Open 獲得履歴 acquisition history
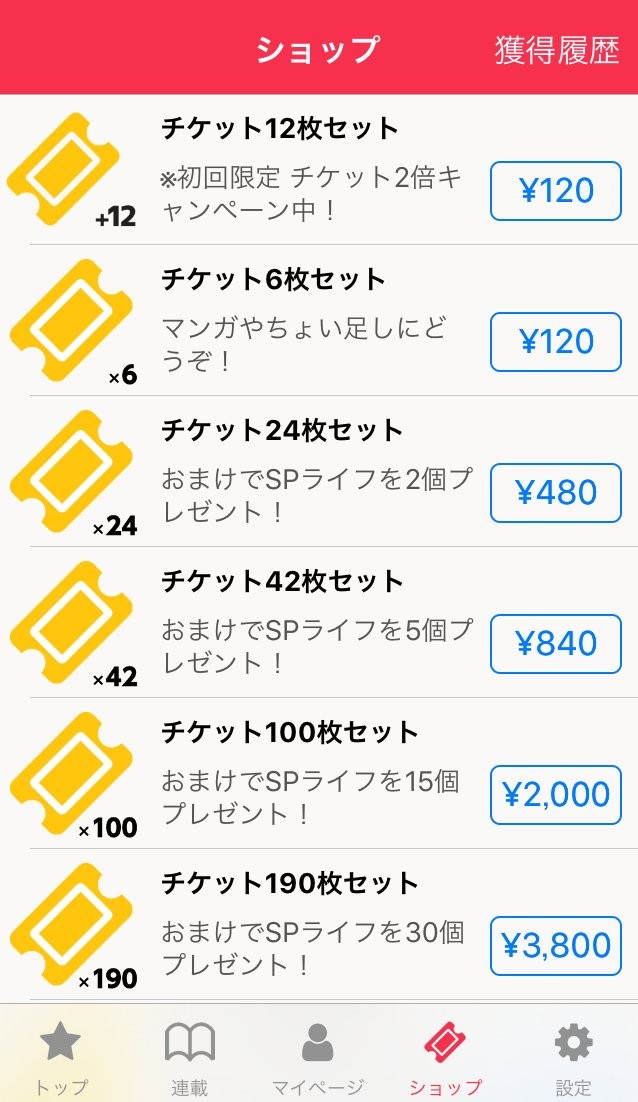Viewport: 638px width, 1102px height. [557, 50]
